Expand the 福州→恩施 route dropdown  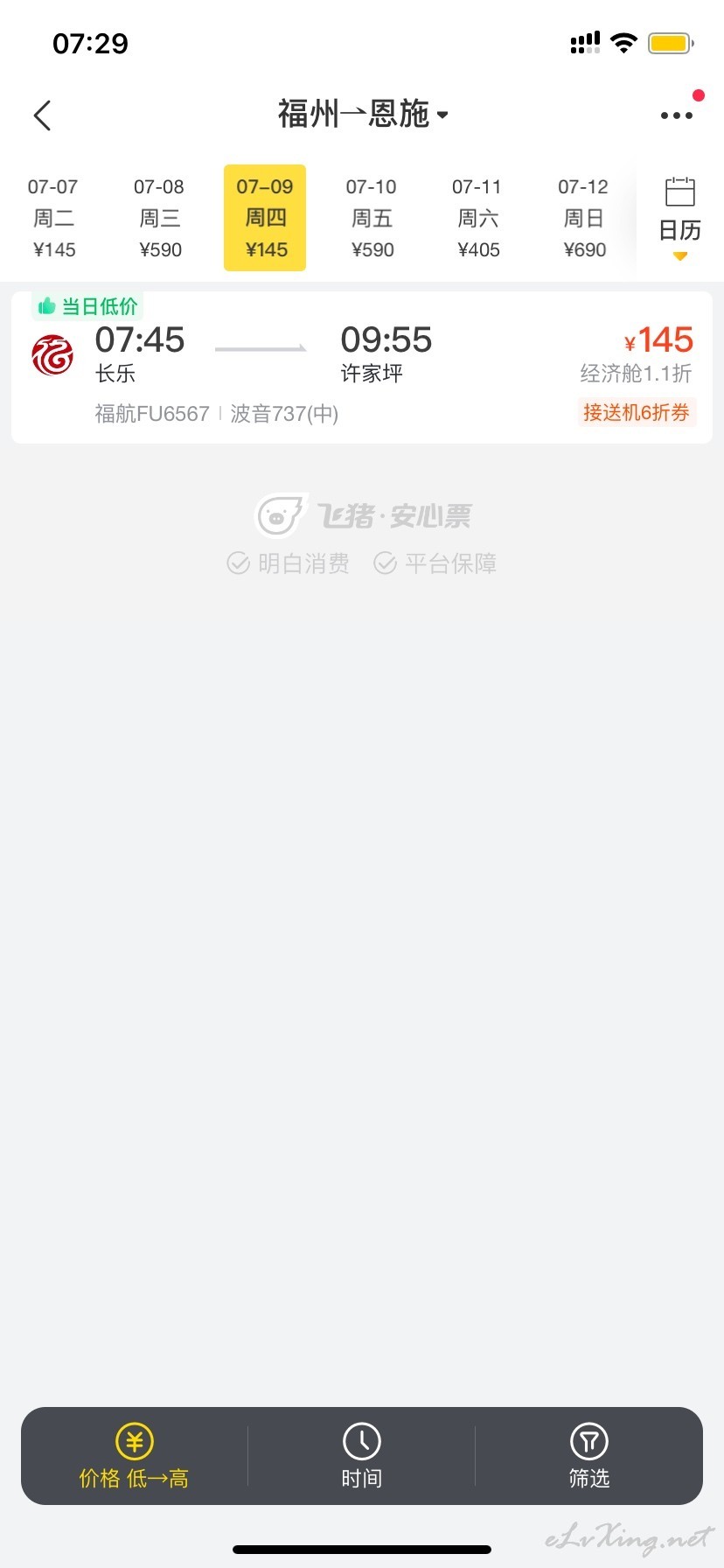click(363, 114)
